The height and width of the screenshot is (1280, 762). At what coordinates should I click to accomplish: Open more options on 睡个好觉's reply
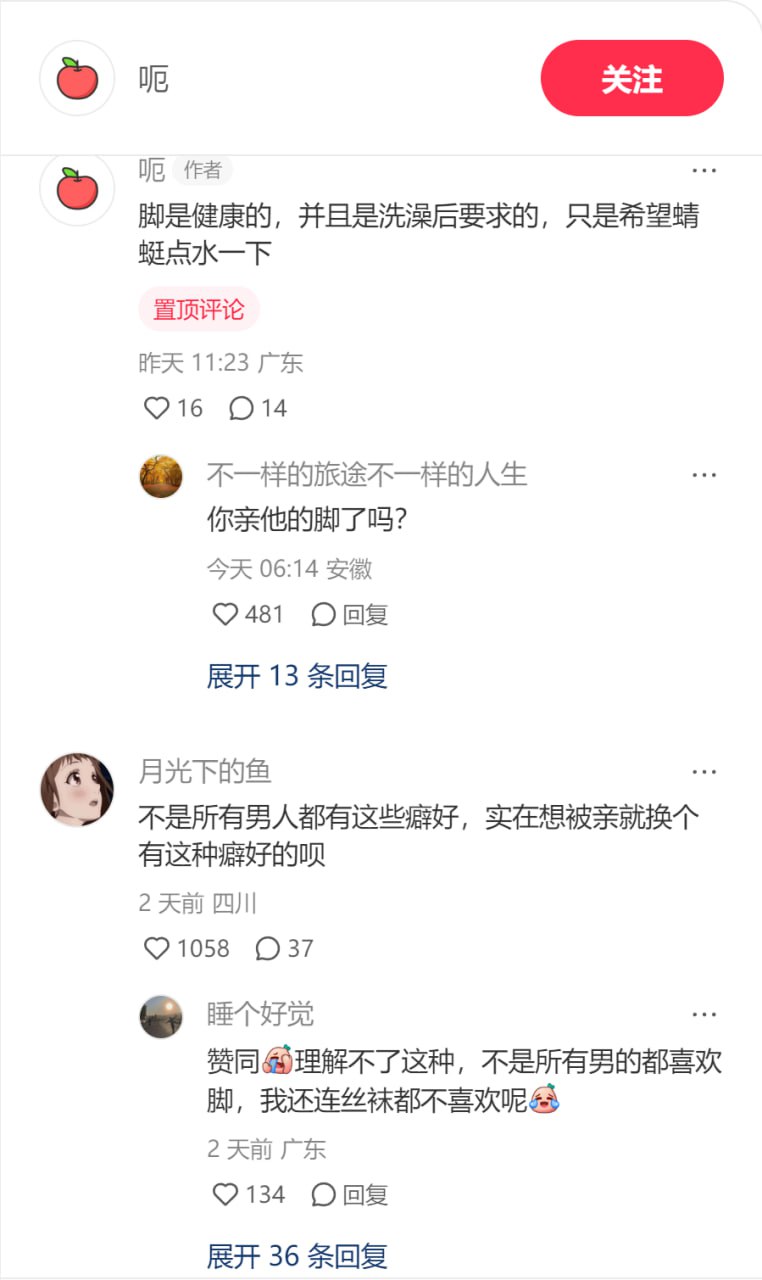706,1014
